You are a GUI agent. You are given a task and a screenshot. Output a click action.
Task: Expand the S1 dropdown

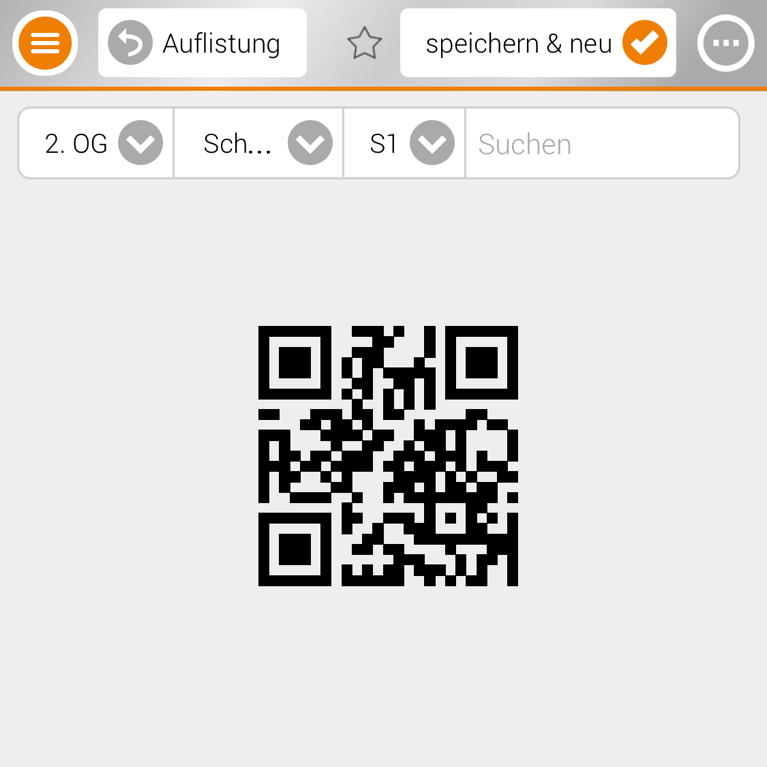(x=432, y=144)
